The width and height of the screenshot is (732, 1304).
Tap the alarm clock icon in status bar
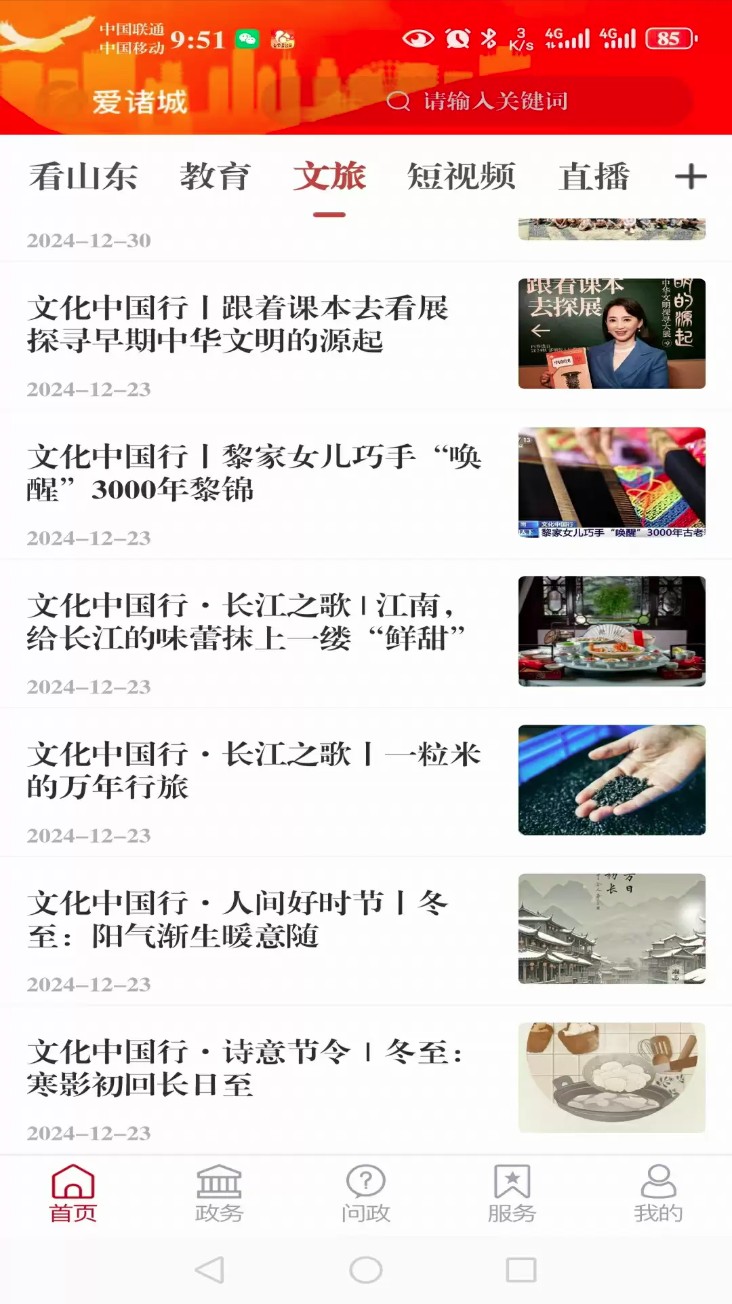458,37
